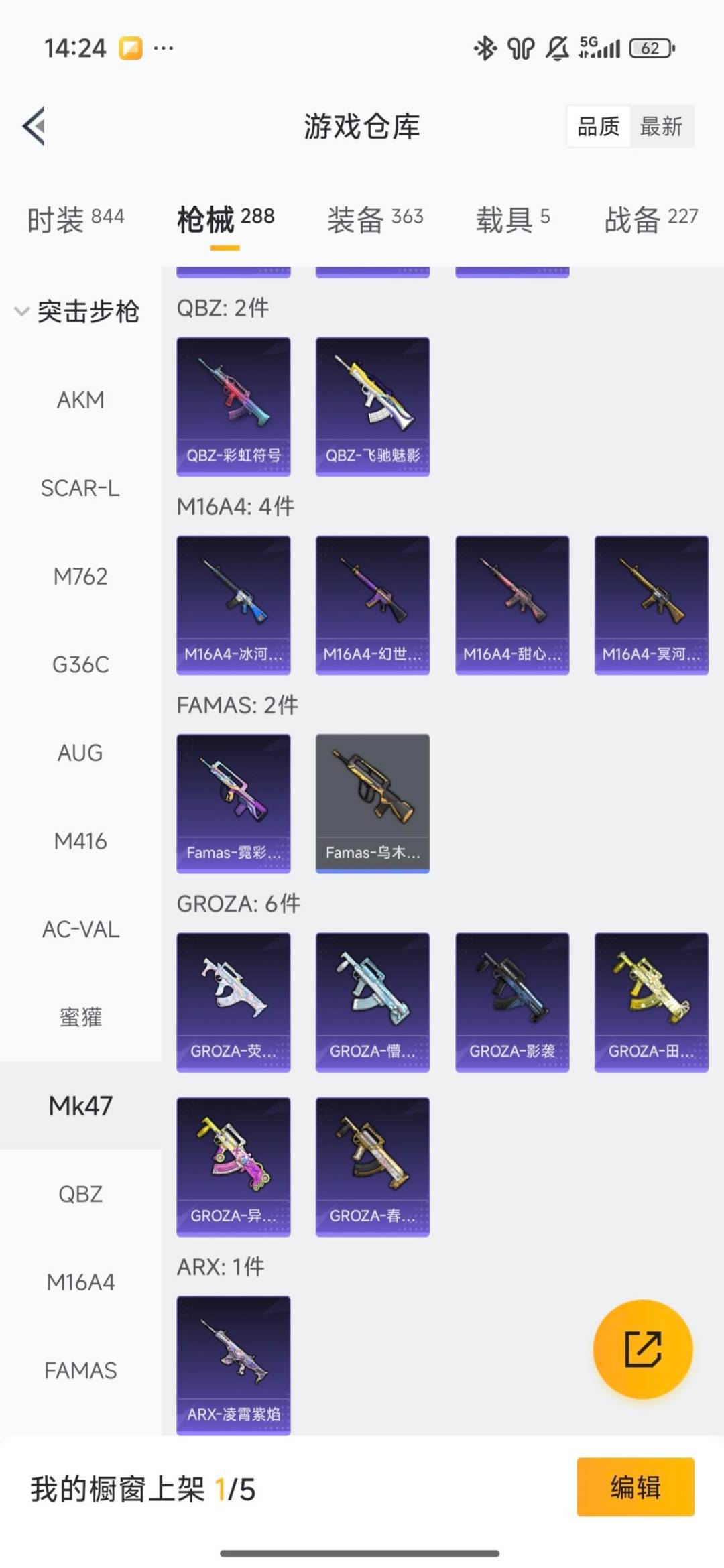
Task: Switch to the 装备 tab
Action: point(375,219)
